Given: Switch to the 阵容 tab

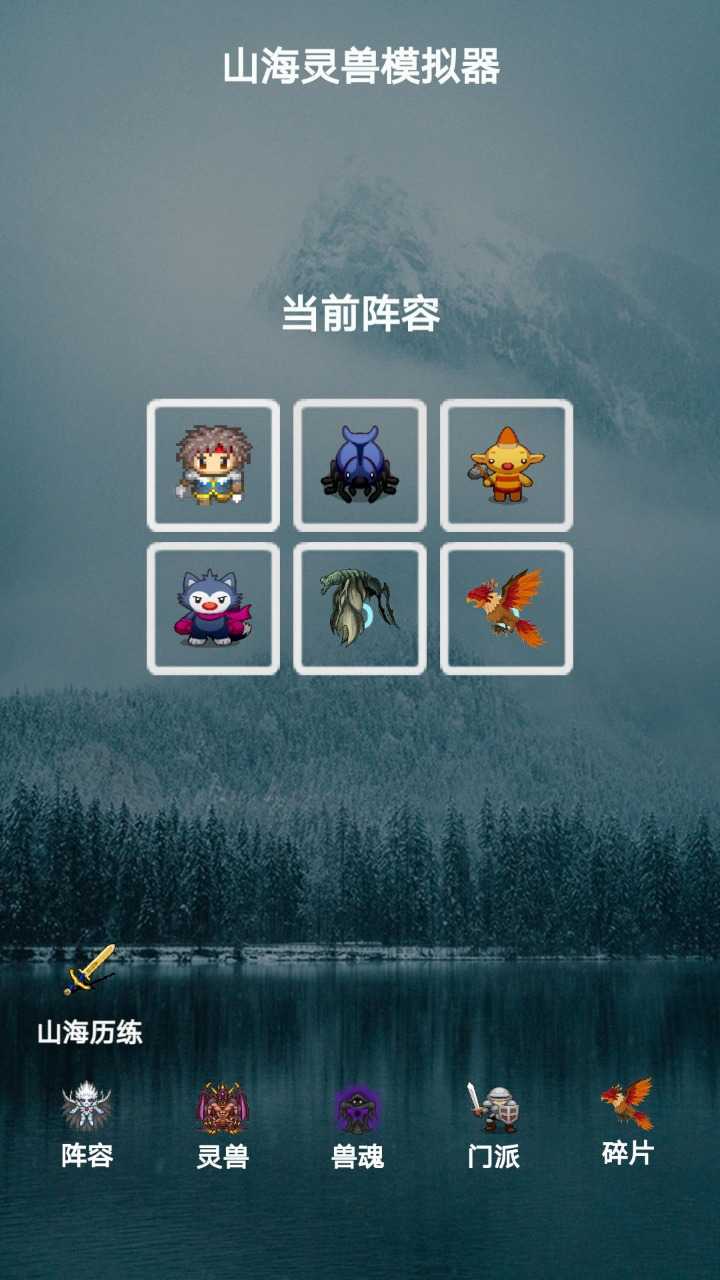Looking at the screenshot, I should pos(87,1124).
